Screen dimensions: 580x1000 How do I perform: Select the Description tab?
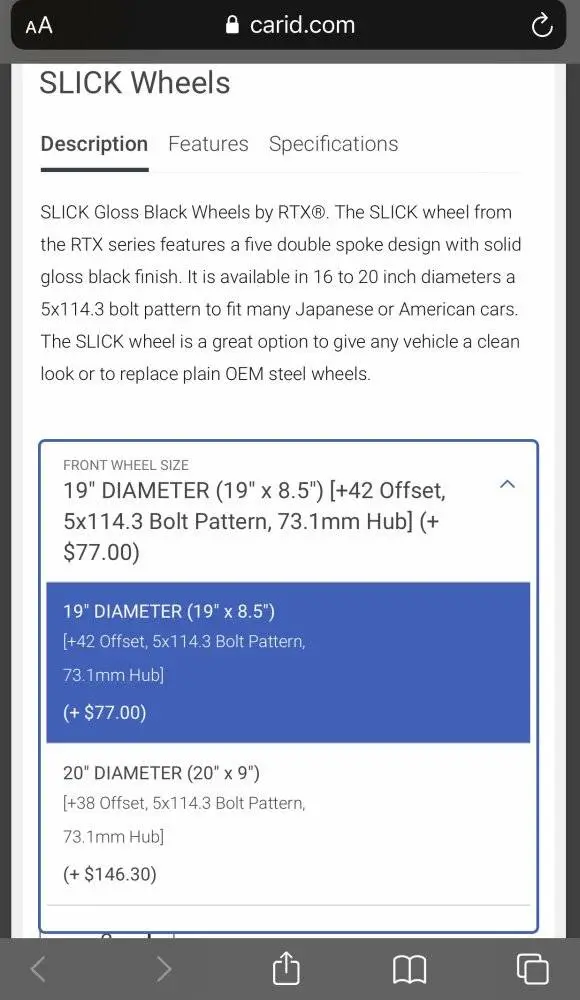94,144
